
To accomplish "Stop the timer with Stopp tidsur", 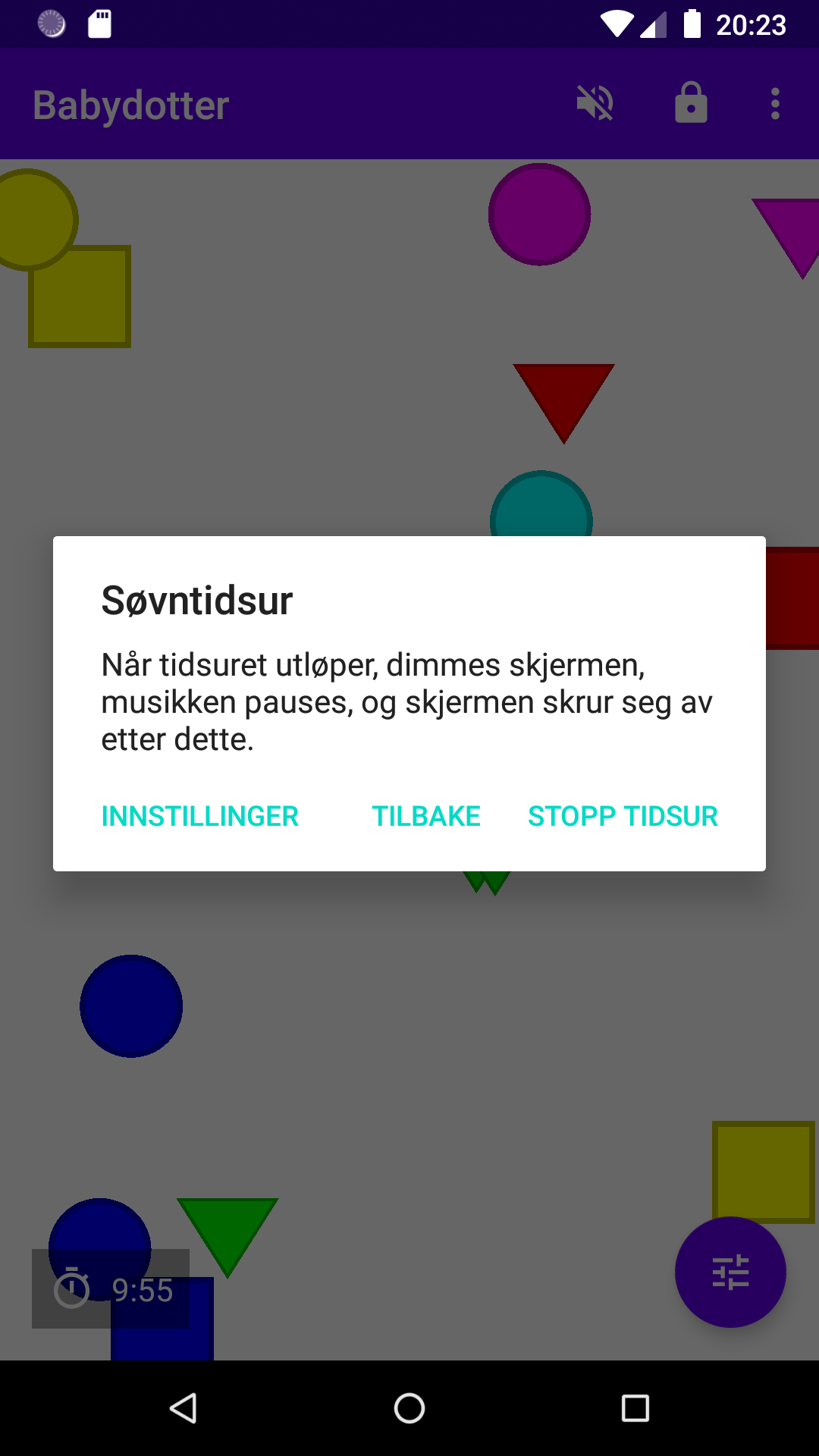I will 623,816.
